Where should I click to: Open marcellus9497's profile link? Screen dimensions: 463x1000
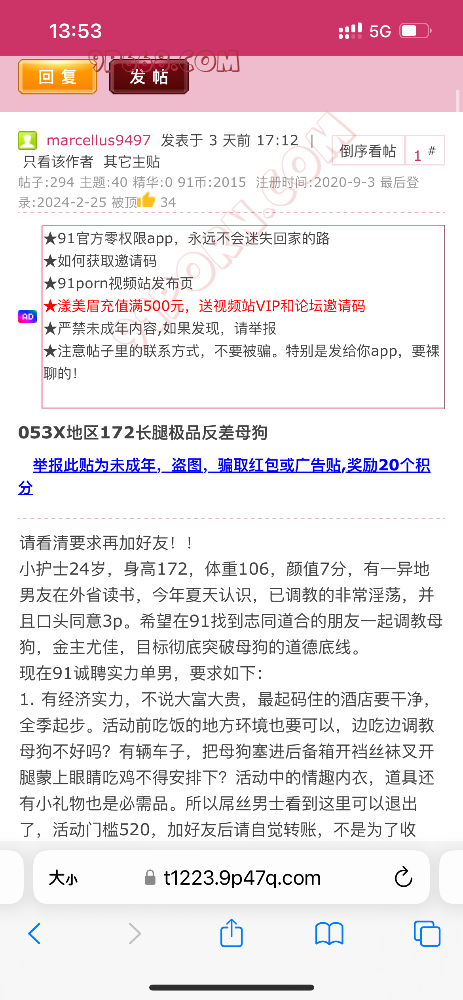coord(98,140)
